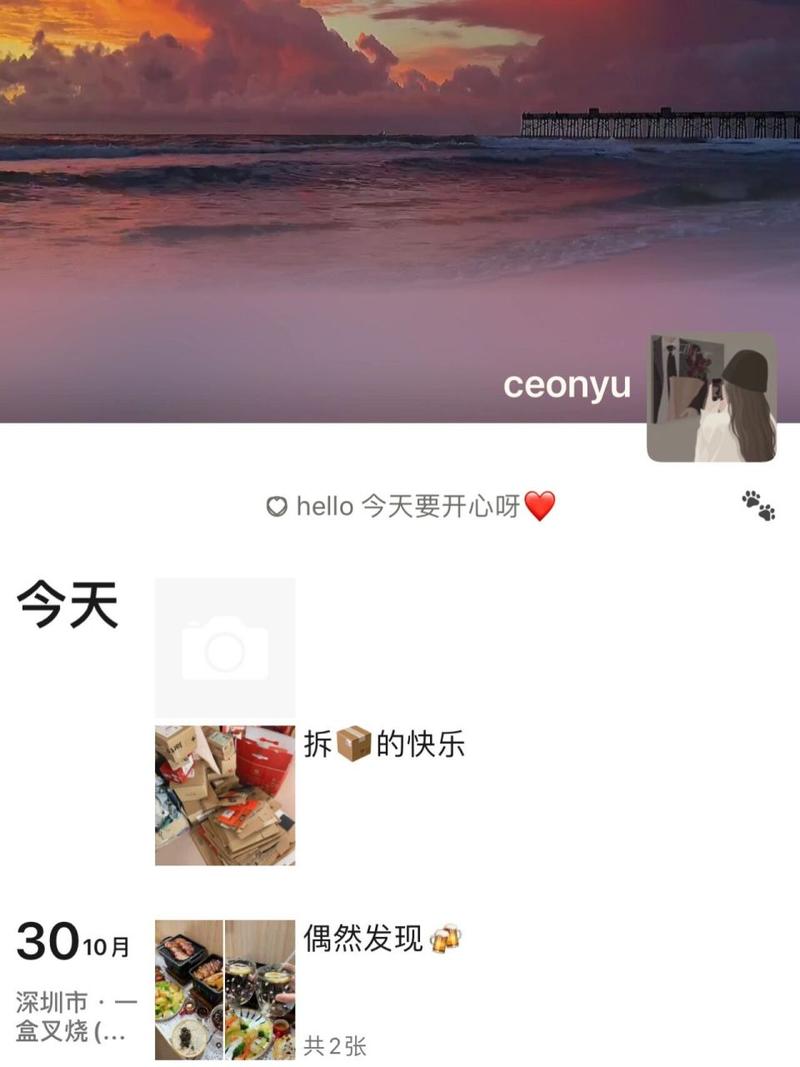
Task: Tap the paw prints icon
Action: coord(758,505)
